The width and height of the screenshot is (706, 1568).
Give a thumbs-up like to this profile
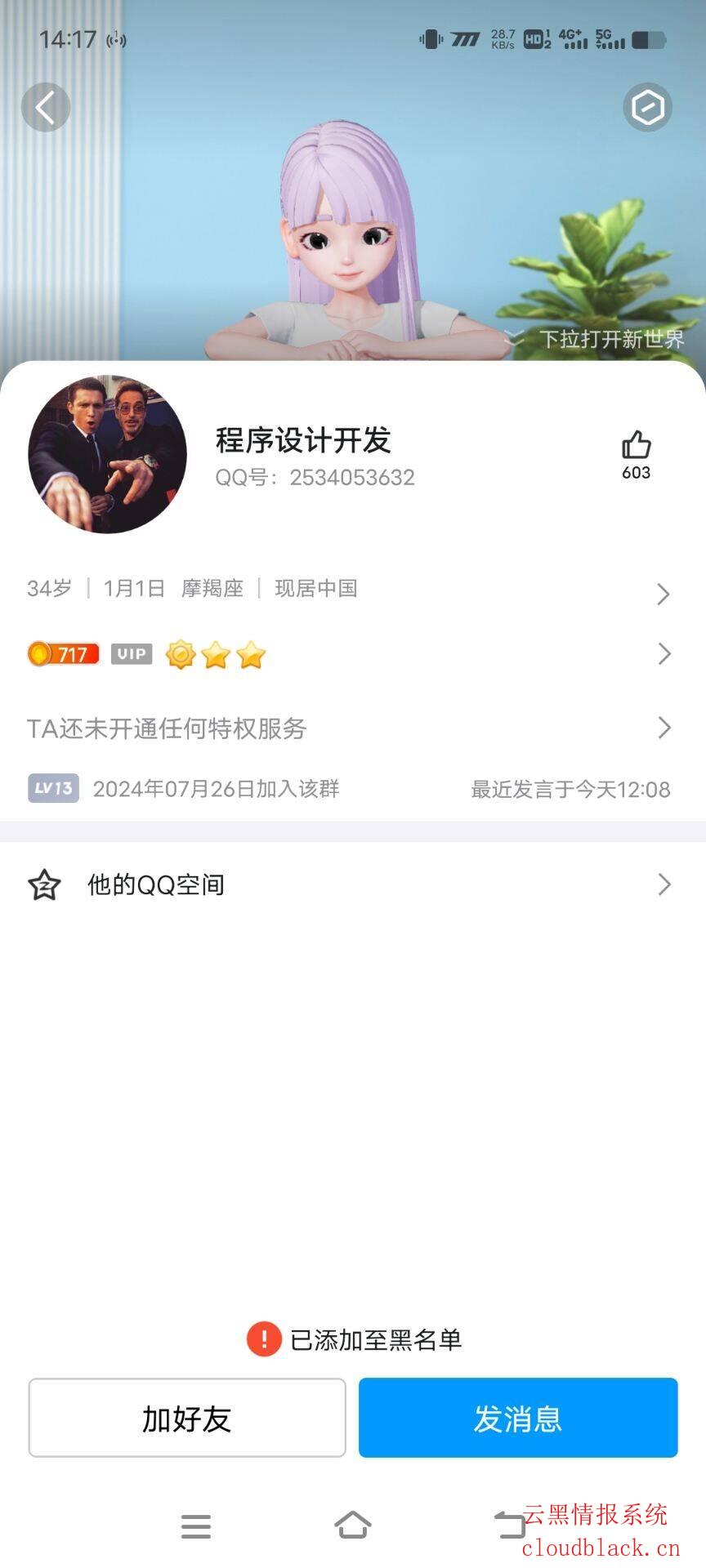click(636, 446)
